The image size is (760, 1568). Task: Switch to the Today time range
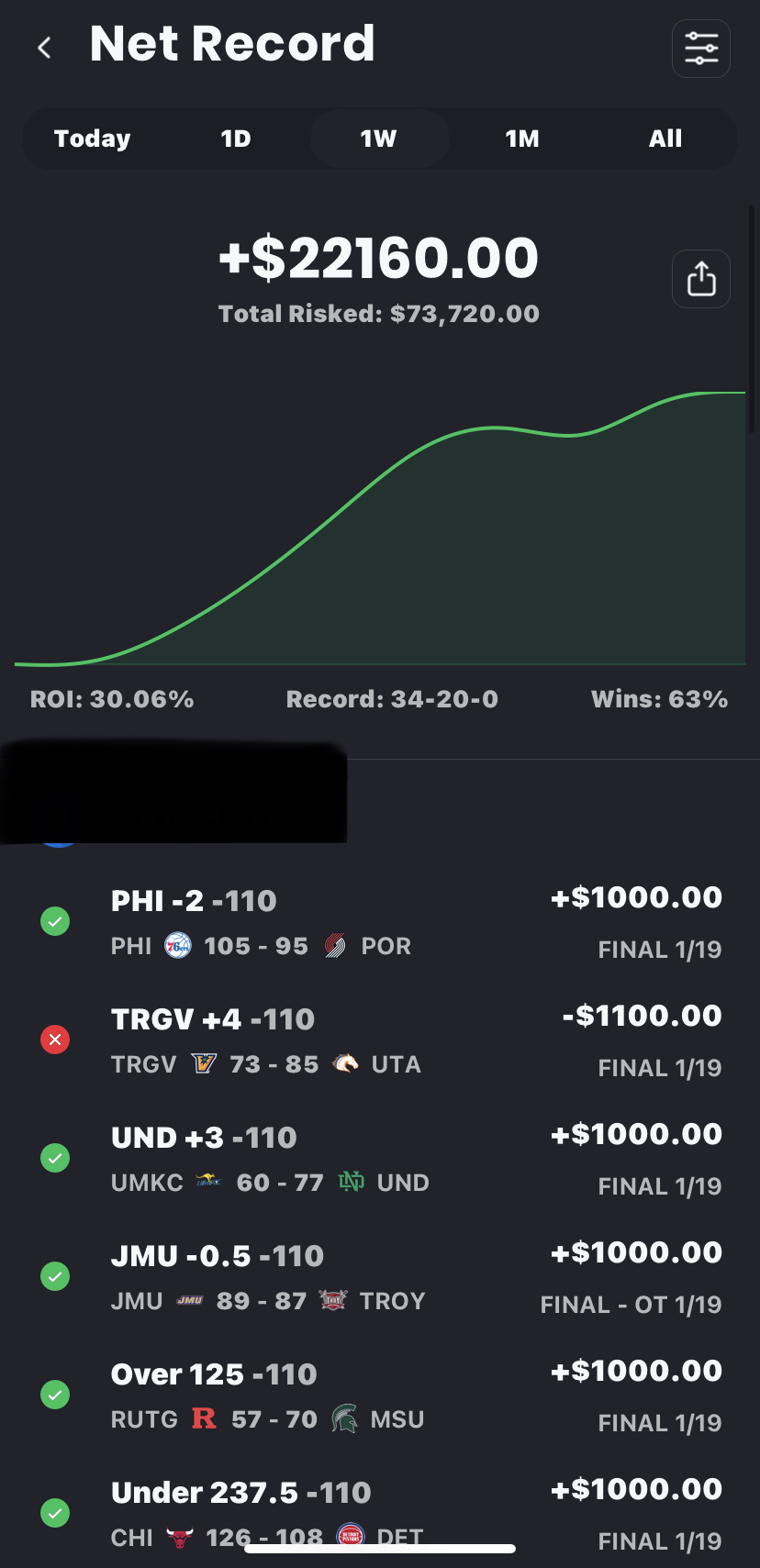click(x=92, y=139)
